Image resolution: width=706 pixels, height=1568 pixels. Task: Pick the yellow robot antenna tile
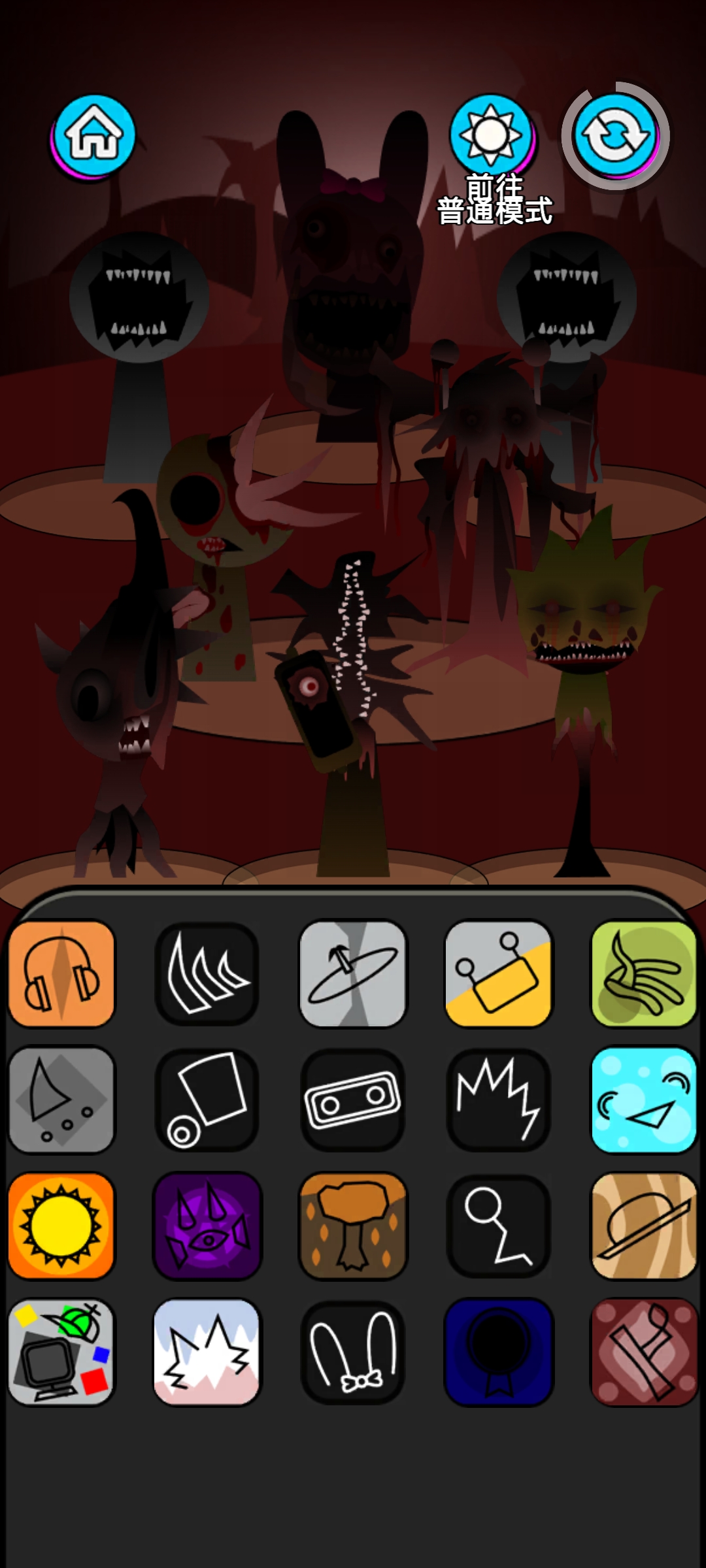click(x=498, y=973)
